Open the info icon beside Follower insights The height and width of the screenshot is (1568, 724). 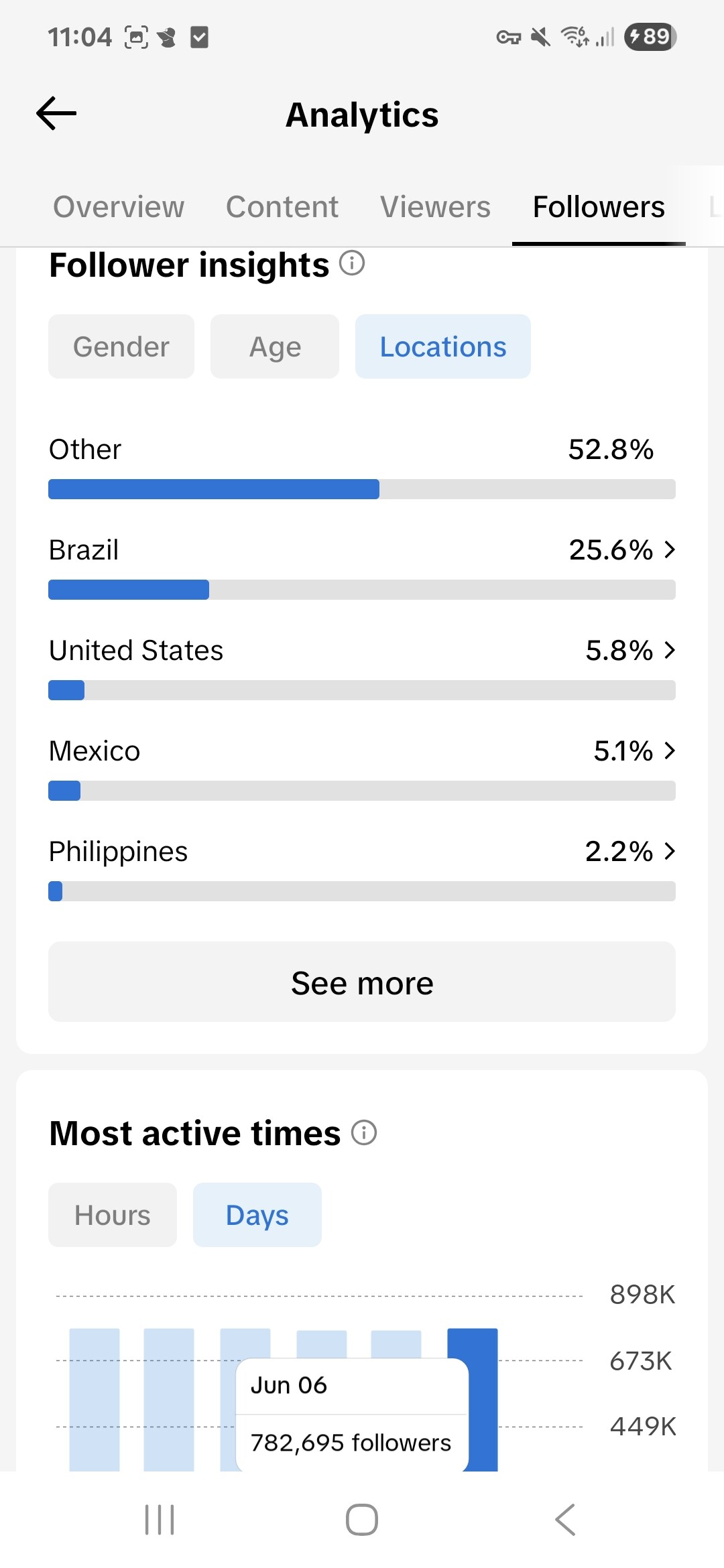(x=352, y=263)
